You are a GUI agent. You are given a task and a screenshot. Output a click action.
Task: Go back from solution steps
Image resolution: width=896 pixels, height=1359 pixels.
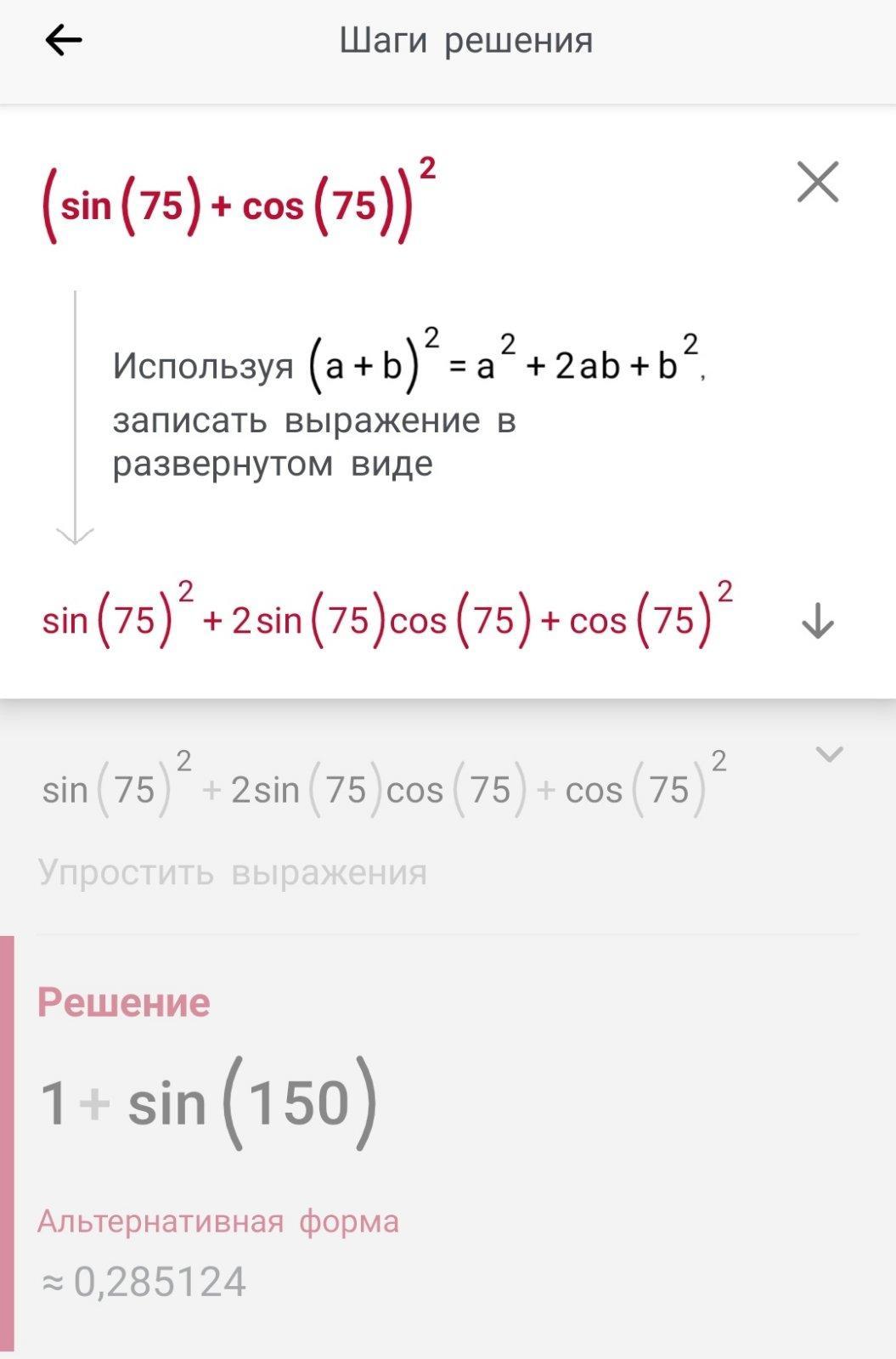tap(63, 40)
